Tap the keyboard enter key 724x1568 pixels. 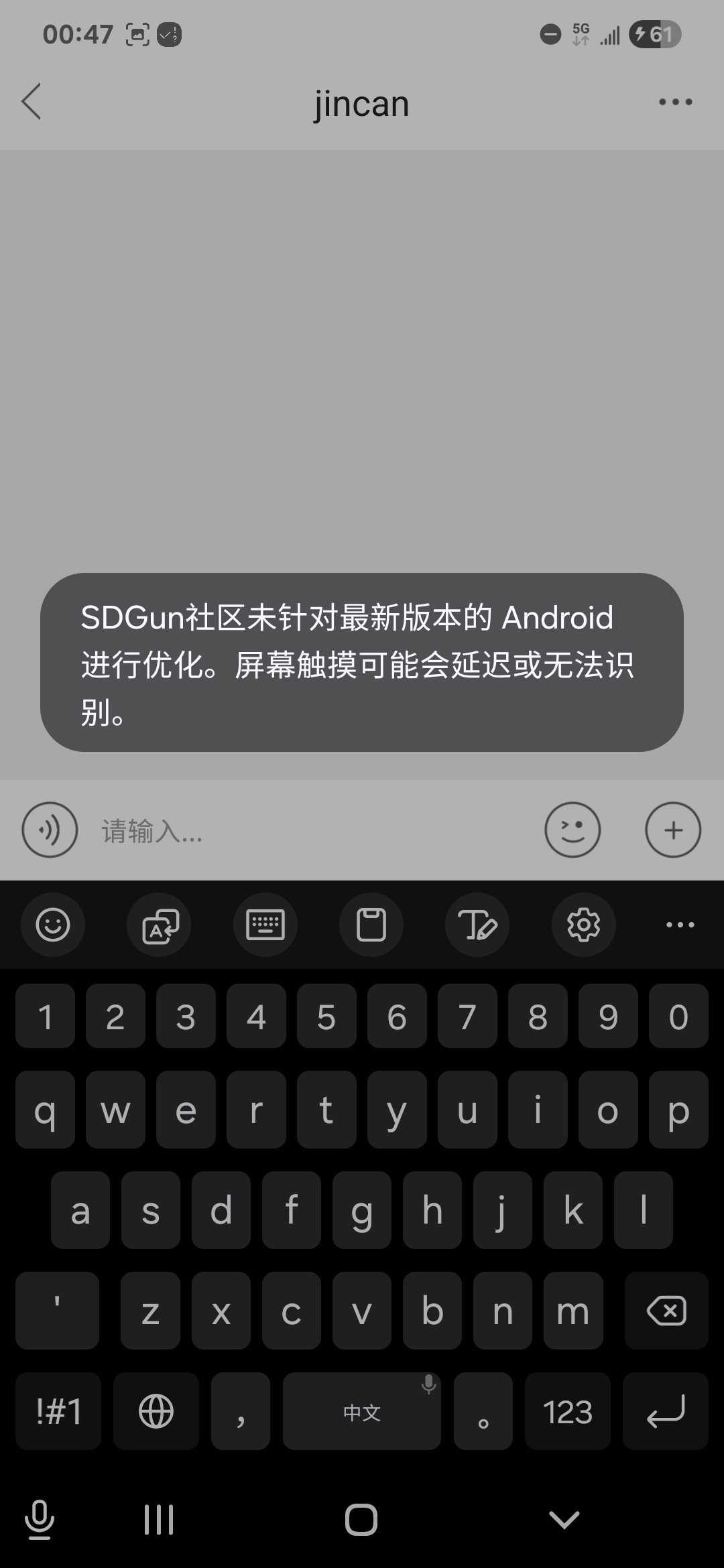pos(665,1411)
